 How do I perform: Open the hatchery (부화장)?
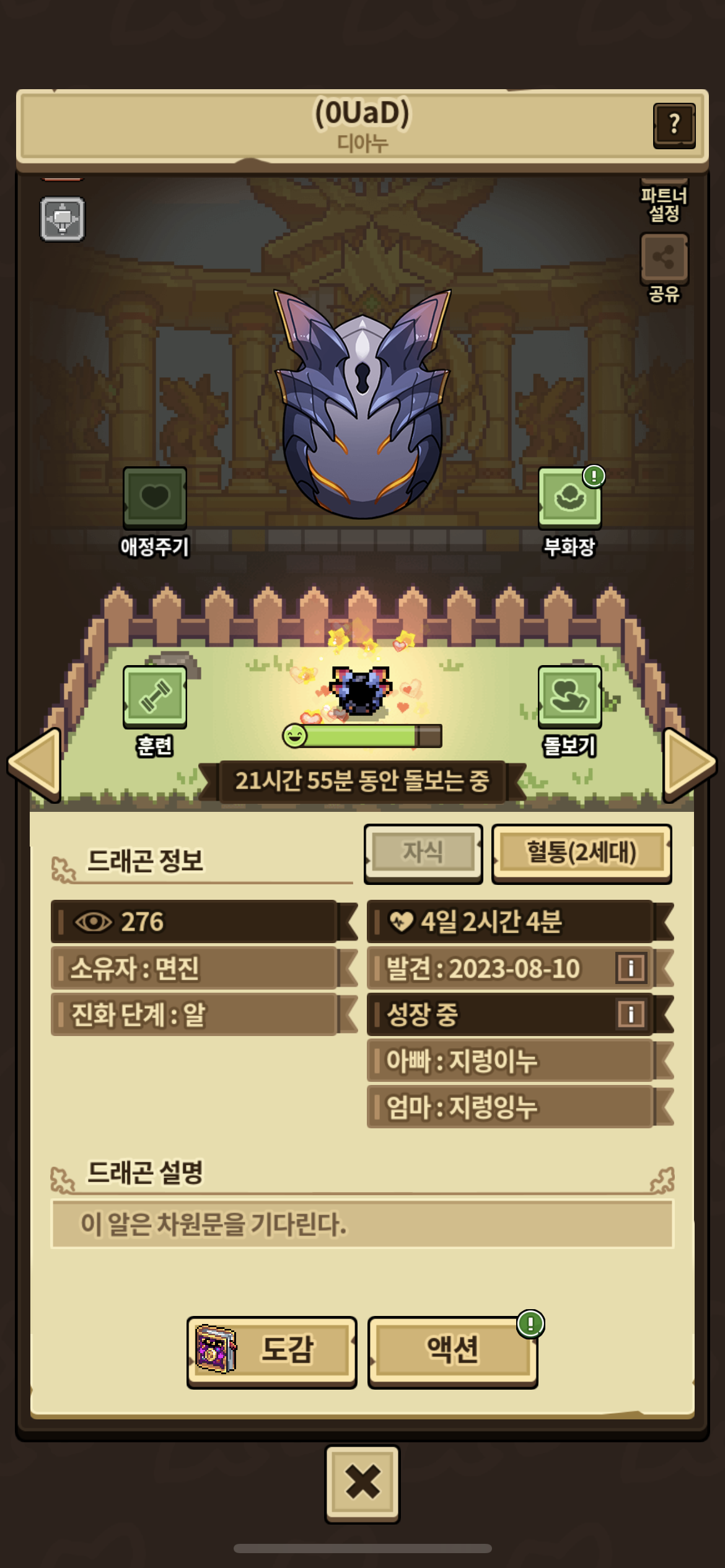point(569,499)
